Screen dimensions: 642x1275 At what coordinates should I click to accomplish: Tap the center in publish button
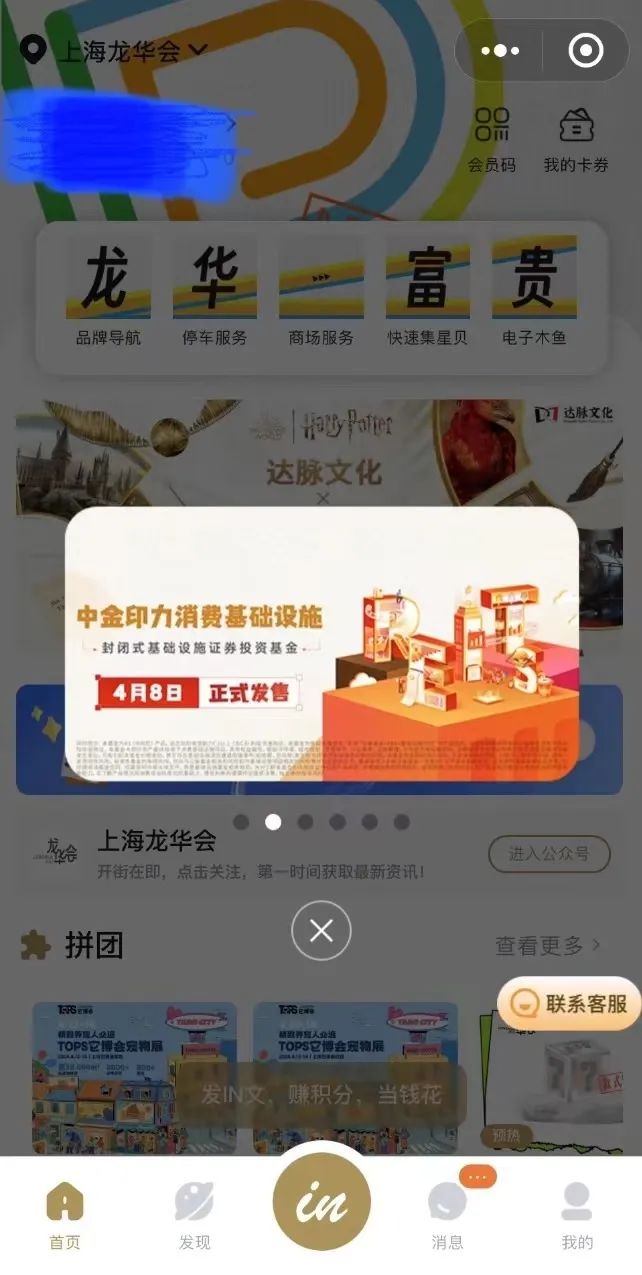pos(321,1202)
